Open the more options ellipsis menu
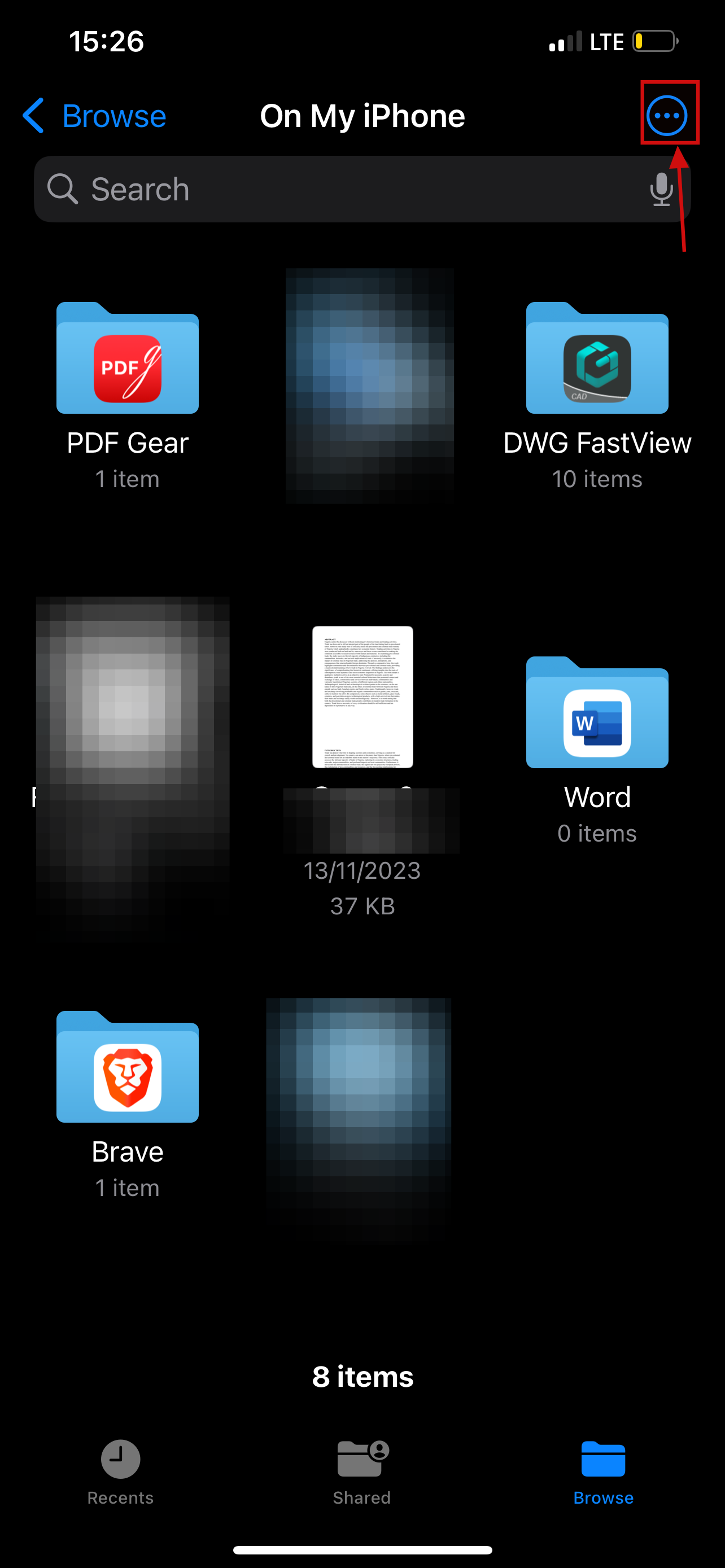 [667, 115]
